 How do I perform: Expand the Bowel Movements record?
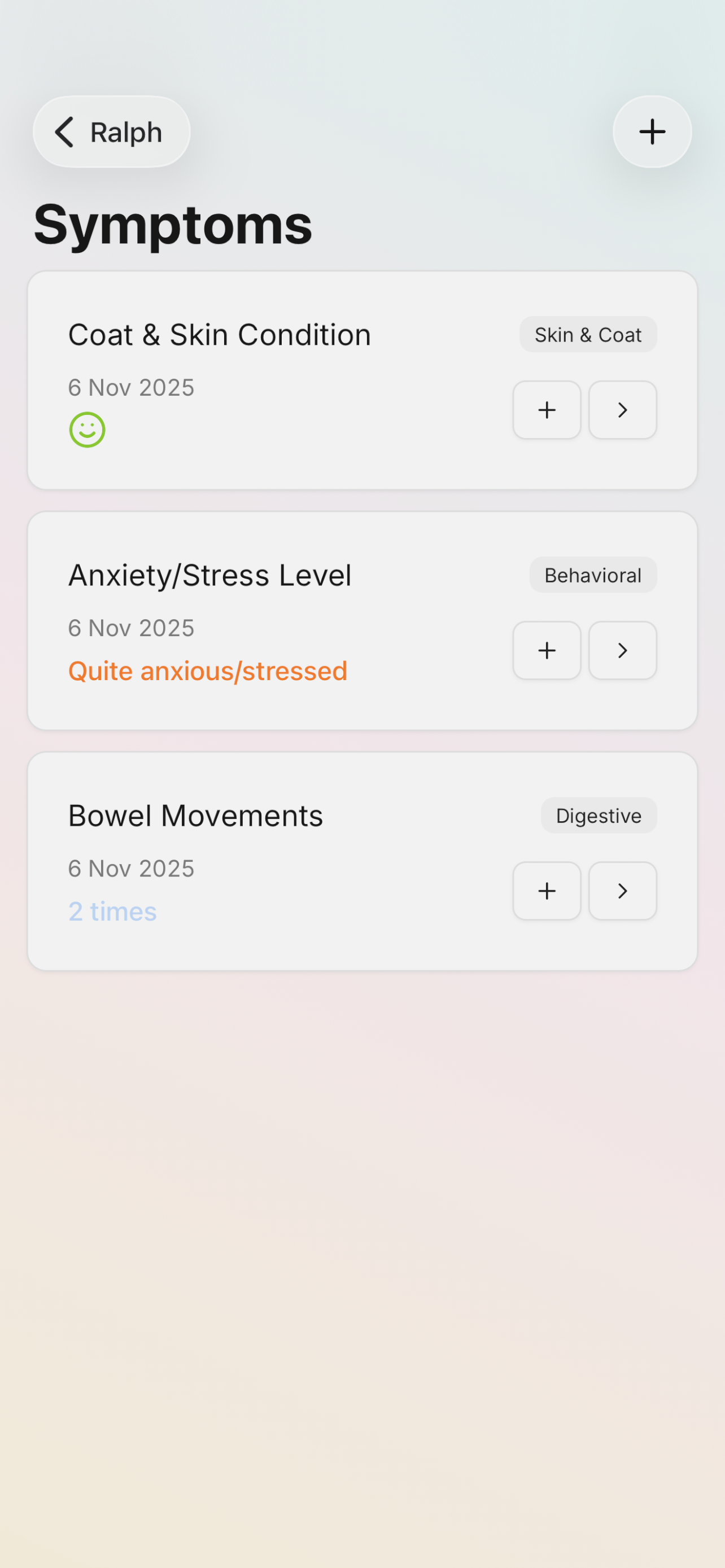tap(622, 891)
